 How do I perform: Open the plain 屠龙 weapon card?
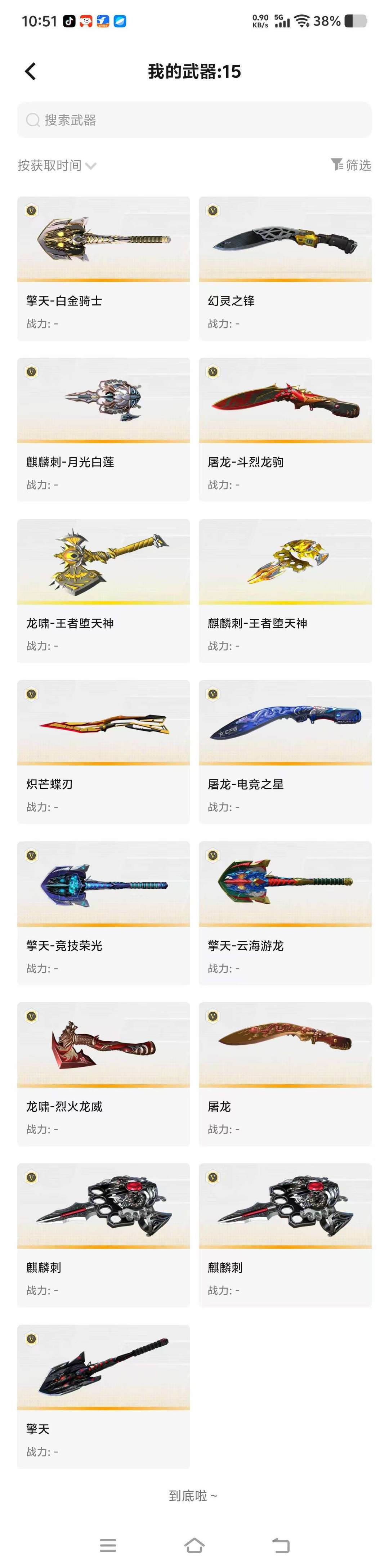click(x=285, y=1074)
